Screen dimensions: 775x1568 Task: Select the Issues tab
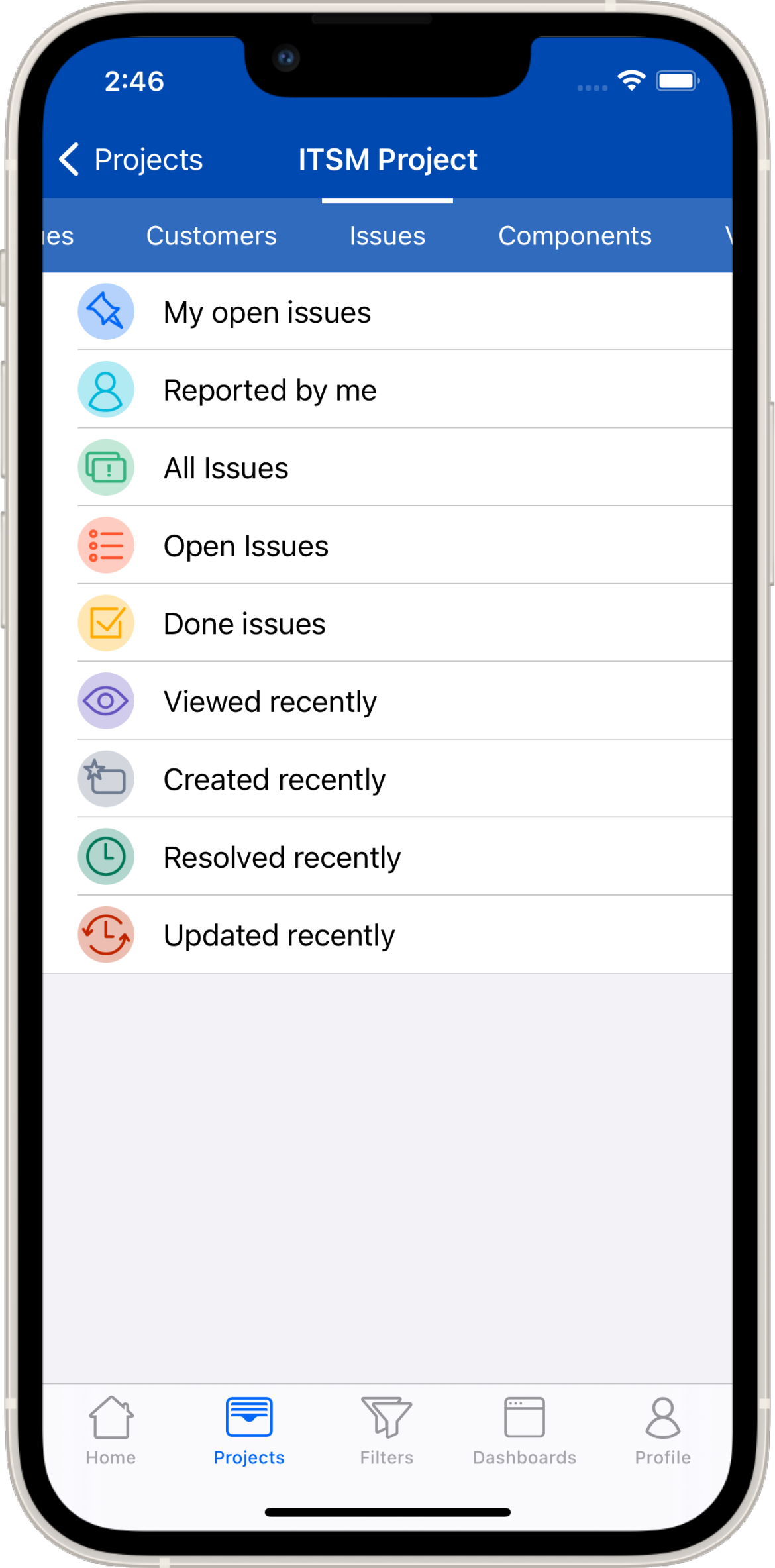click(x=387, y=236)
